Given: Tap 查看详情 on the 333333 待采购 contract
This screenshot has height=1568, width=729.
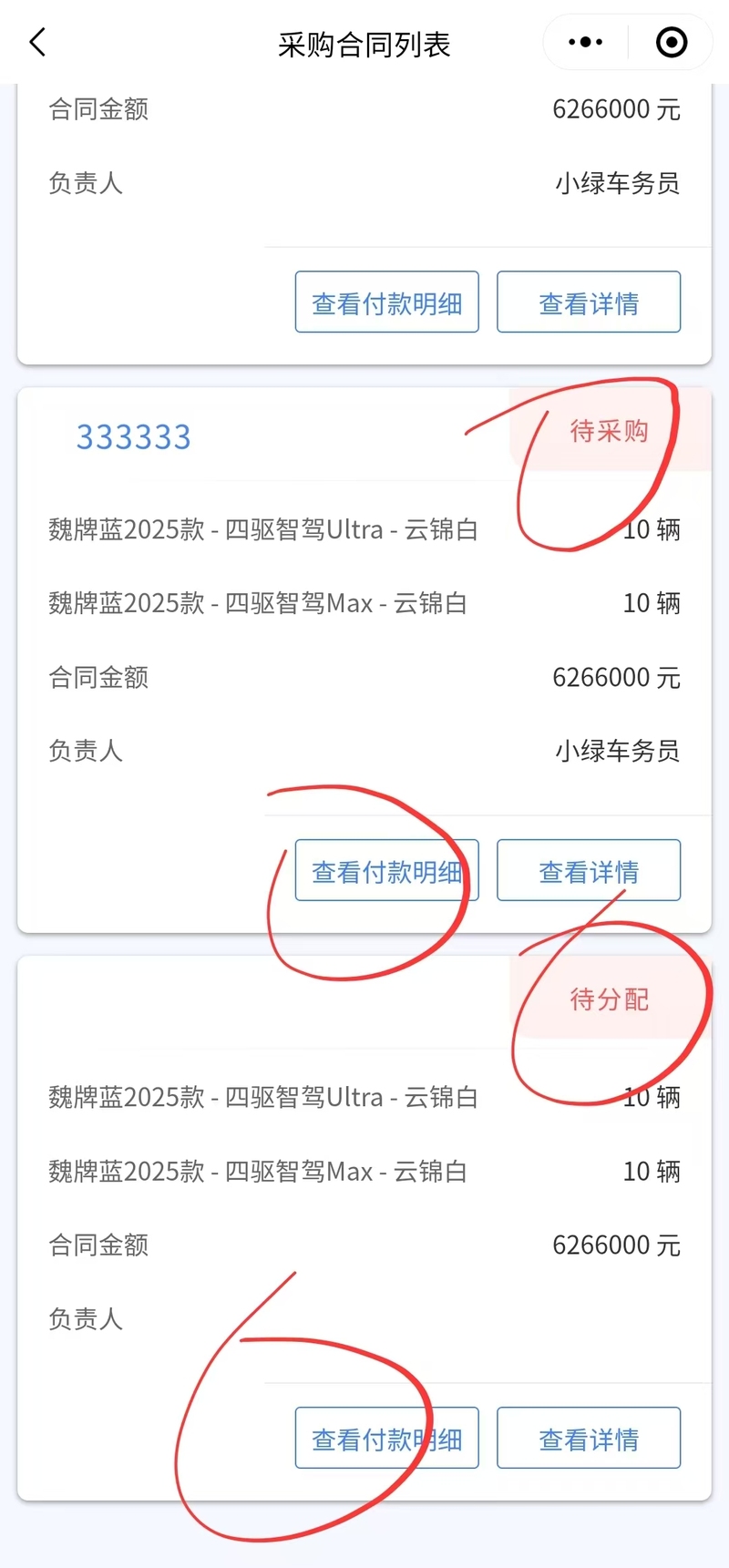Looking at the screenshot, I should pos(589,870).
